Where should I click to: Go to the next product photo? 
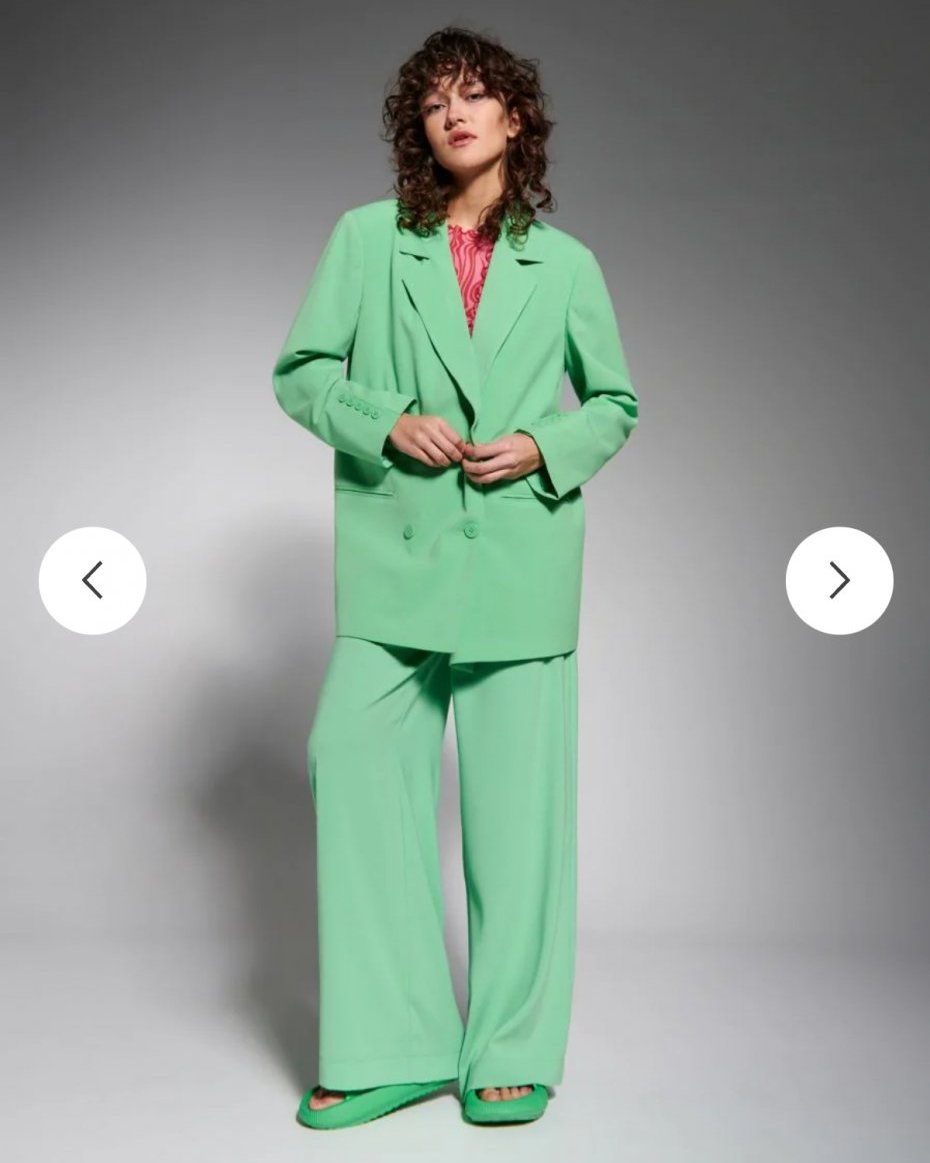(x=838, y=580)
